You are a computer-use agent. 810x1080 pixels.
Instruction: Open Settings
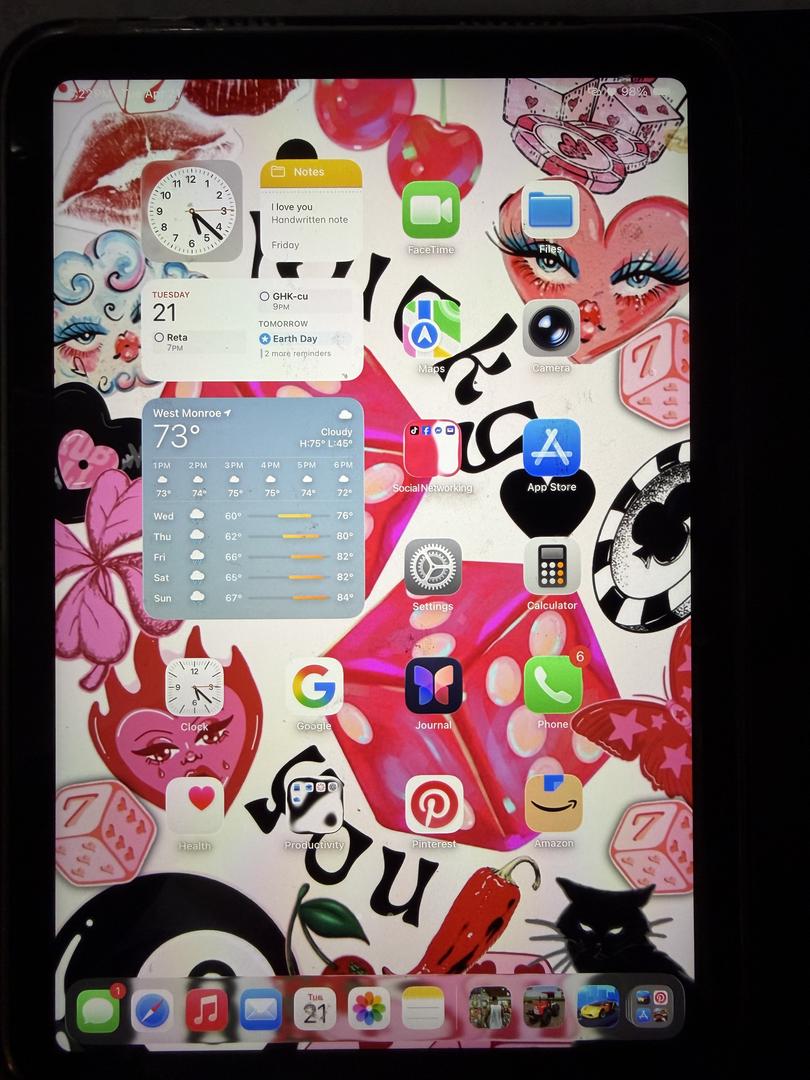pos(433,568)
